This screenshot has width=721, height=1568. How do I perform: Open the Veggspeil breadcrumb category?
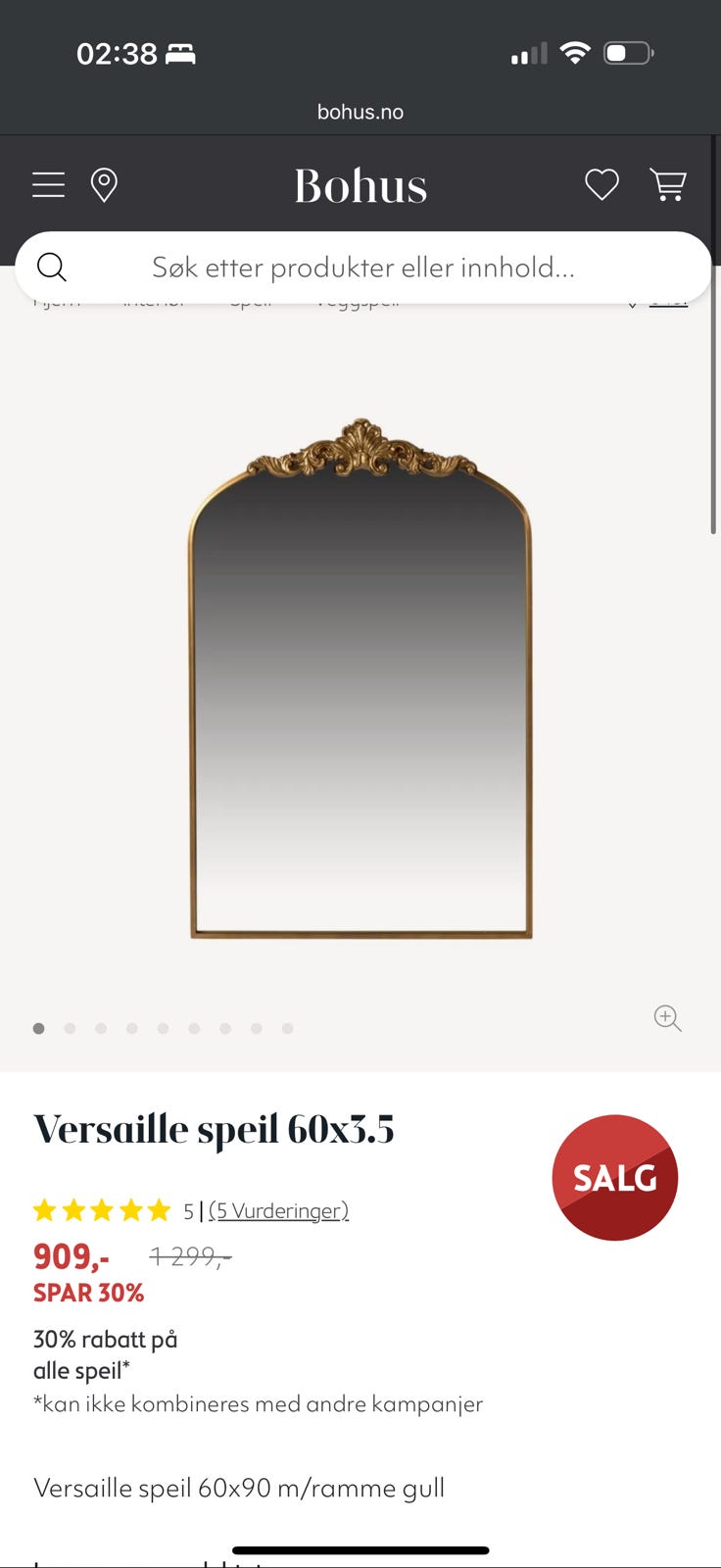359,300
